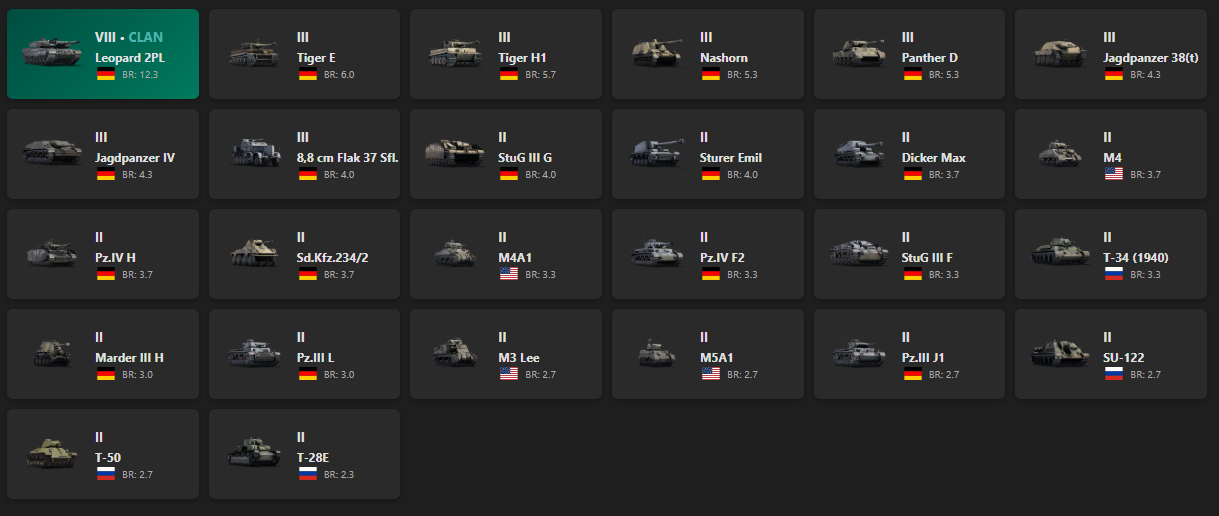Tap the Nashorn vehicle card
The height and width of the screenshot is (516, 1219).
(708, 55)
